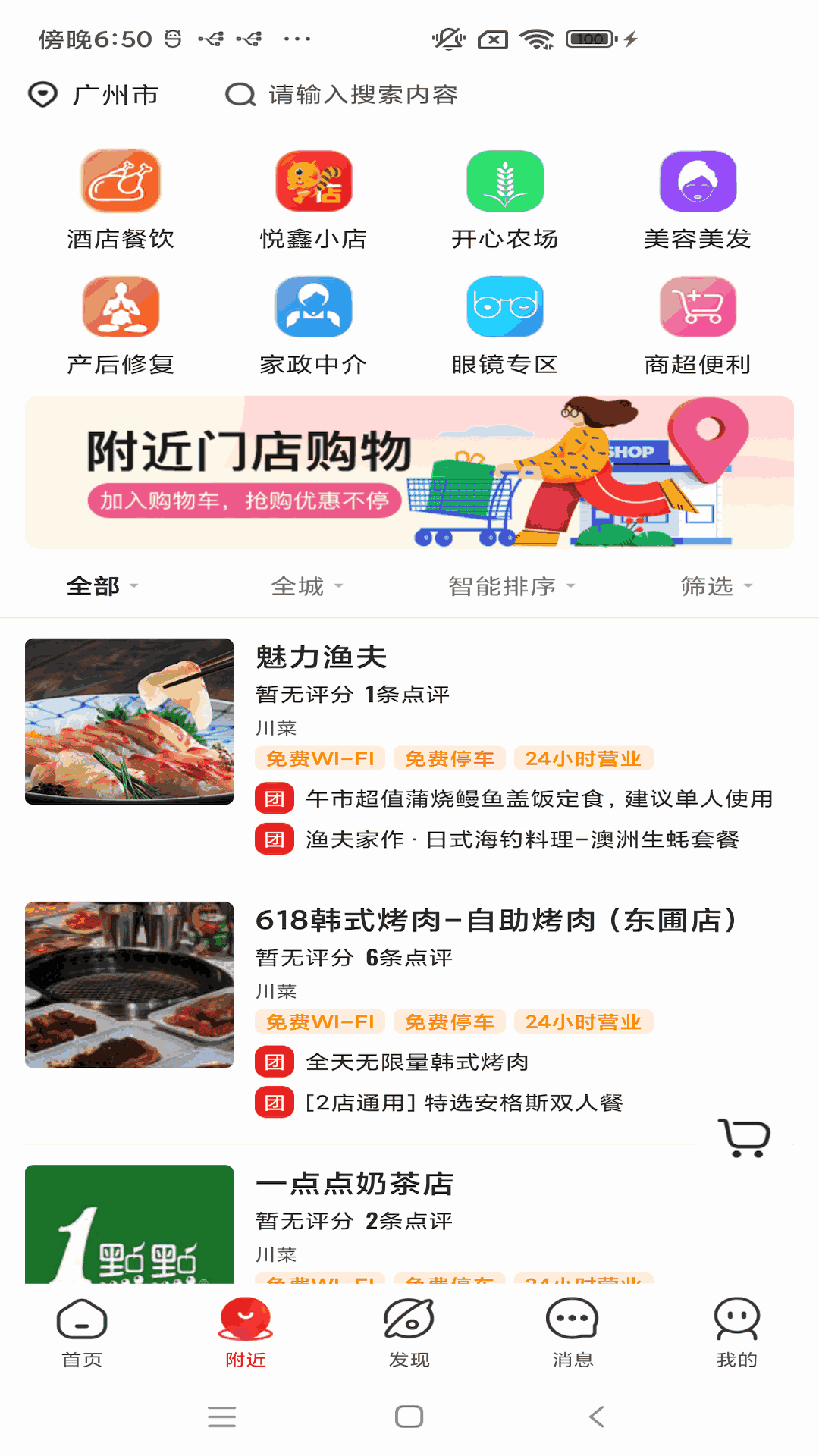Expand the 全城 area dropdown

tap(307, 586)
